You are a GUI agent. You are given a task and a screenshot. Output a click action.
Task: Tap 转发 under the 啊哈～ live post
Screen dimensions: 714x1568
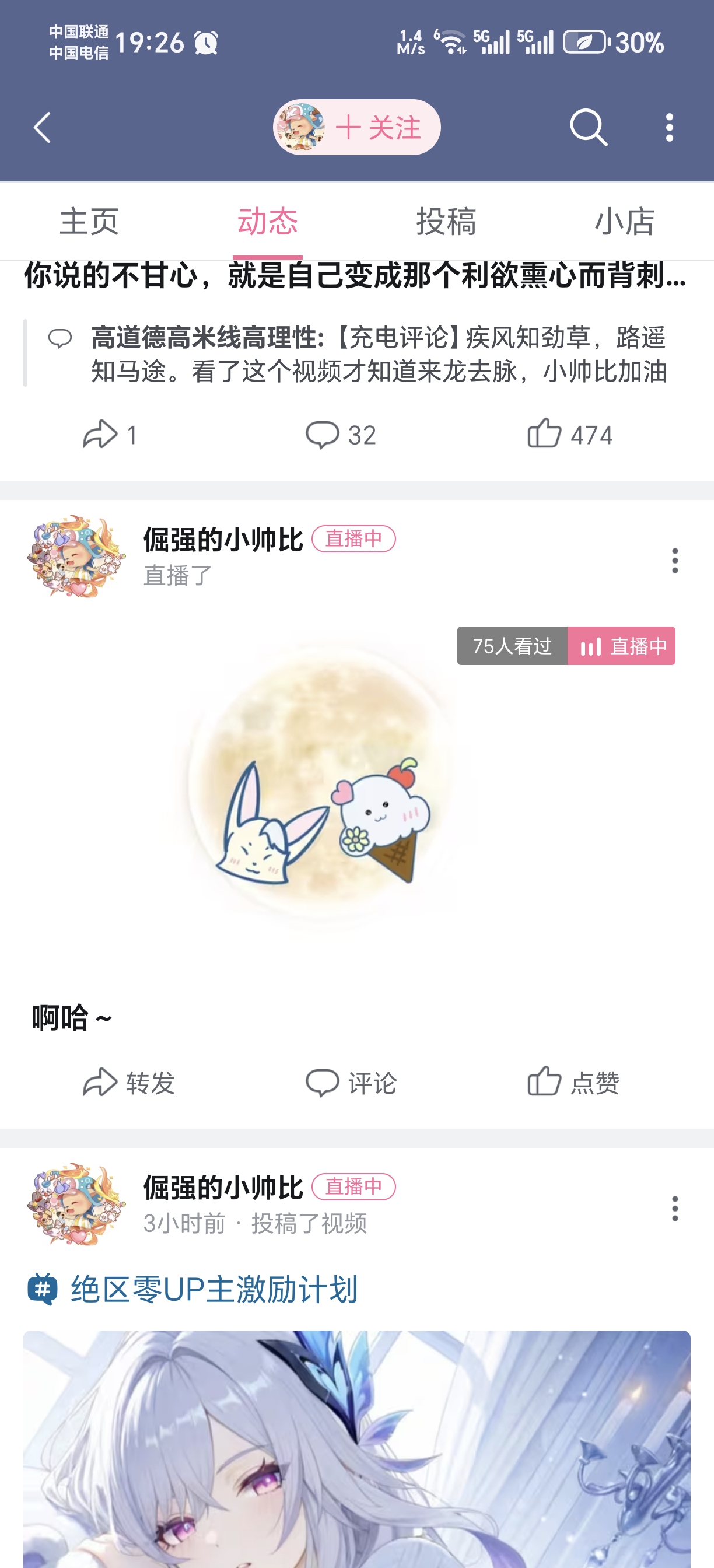[x=129, y=1082]
